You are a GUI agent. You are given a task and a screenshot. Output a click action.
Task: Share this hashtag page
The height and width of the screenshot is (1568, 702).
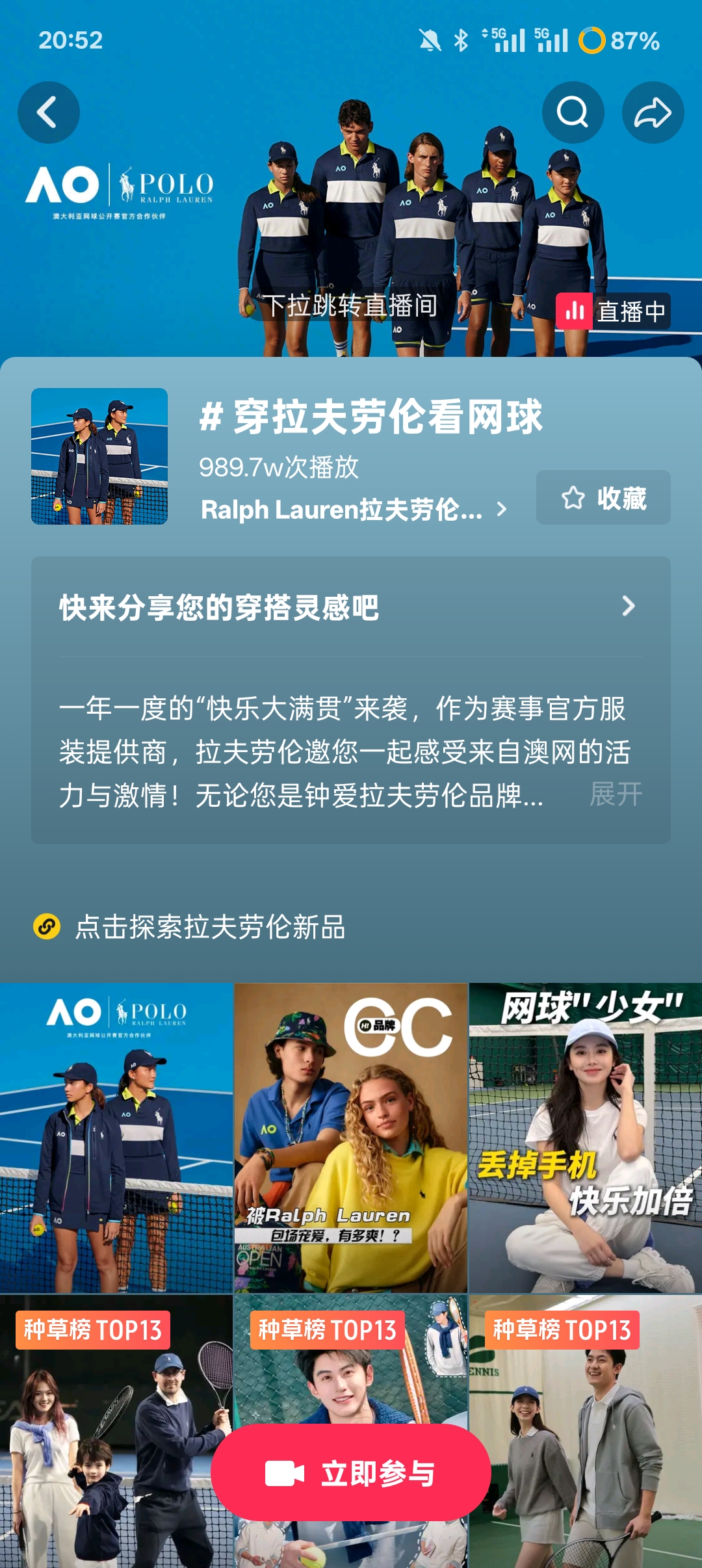coord(653,112)
